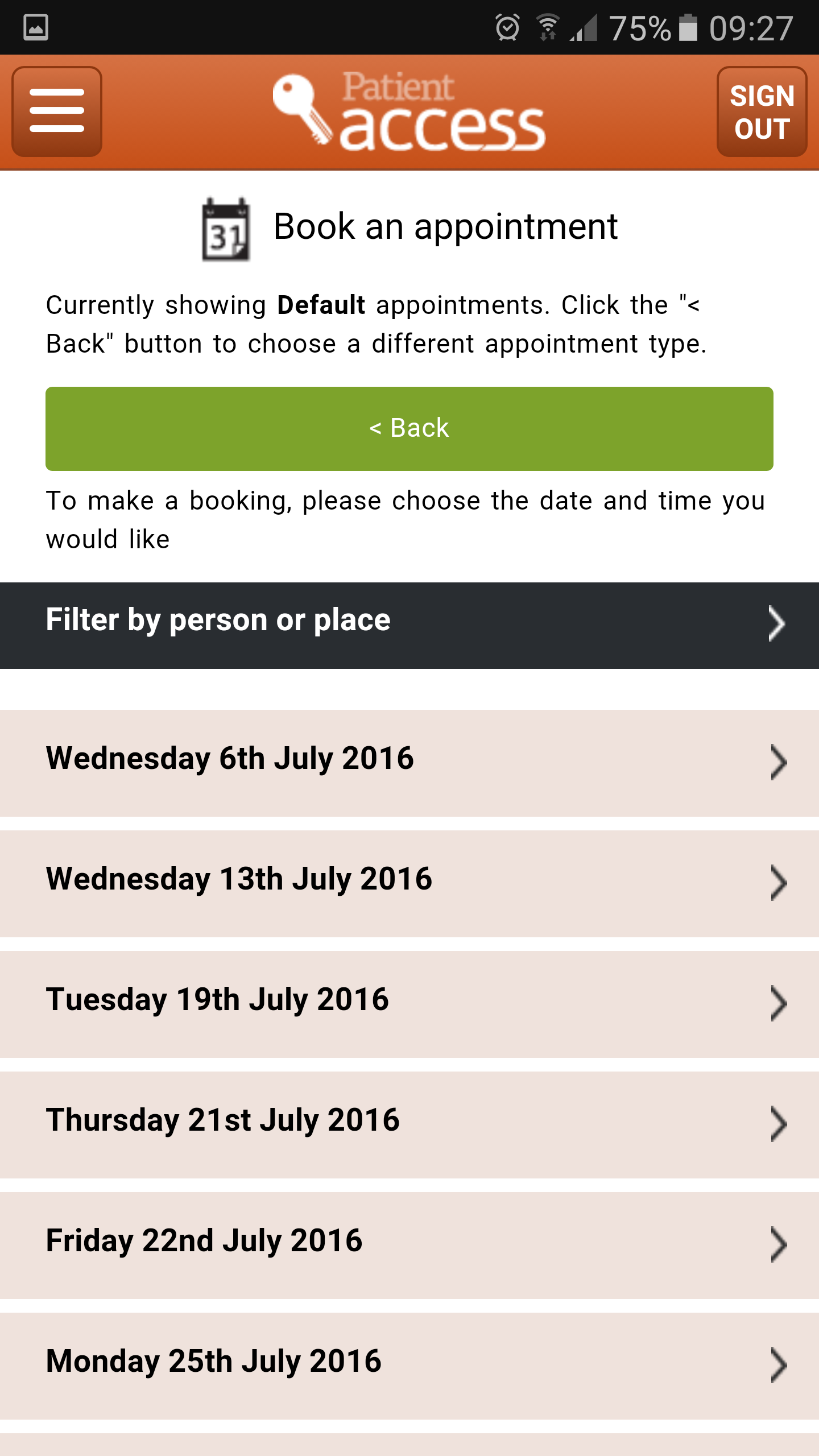Tap the Sign Out button
Viewport: 819px width, 1456px height.
[762, 111]
